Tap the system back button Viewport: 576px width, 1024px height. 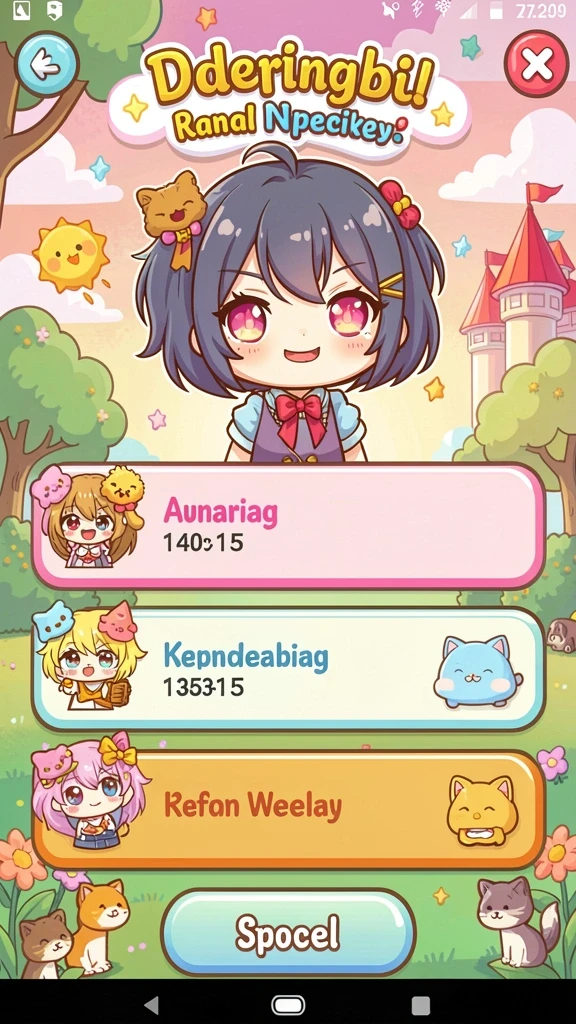151,1005
